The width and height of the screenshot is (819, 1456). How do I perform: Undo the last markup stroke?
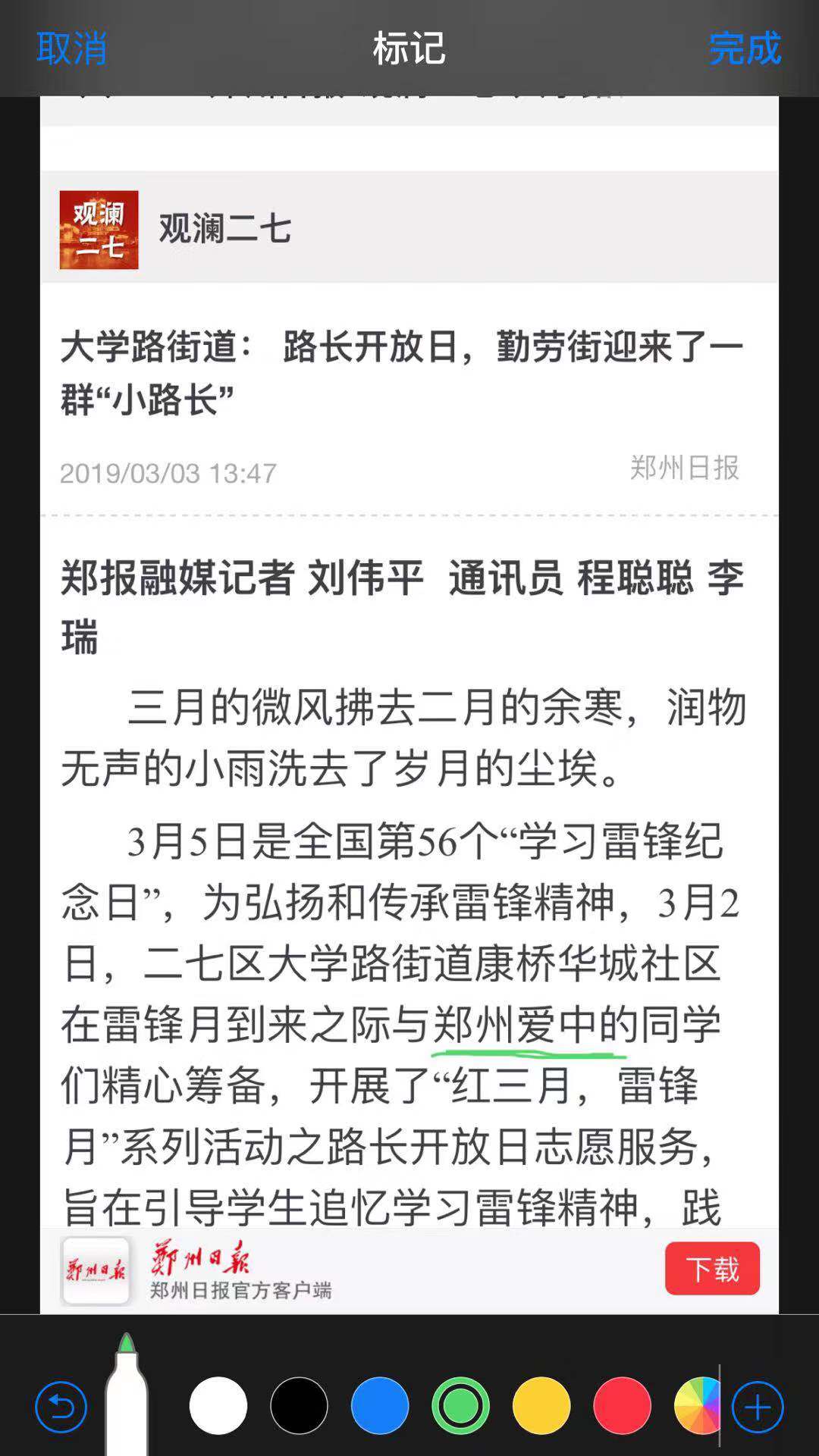[61, 1407]
